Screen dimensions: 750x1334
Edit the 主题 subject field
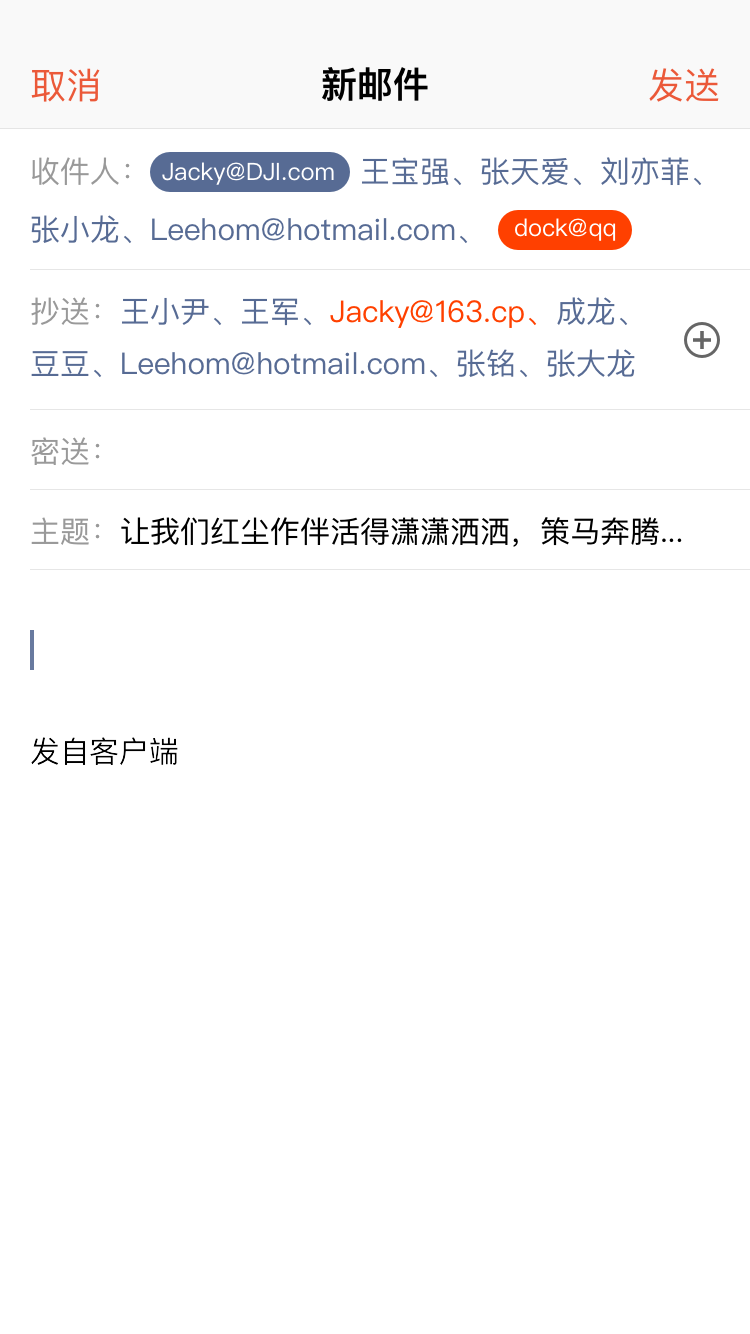pos(401,532)
